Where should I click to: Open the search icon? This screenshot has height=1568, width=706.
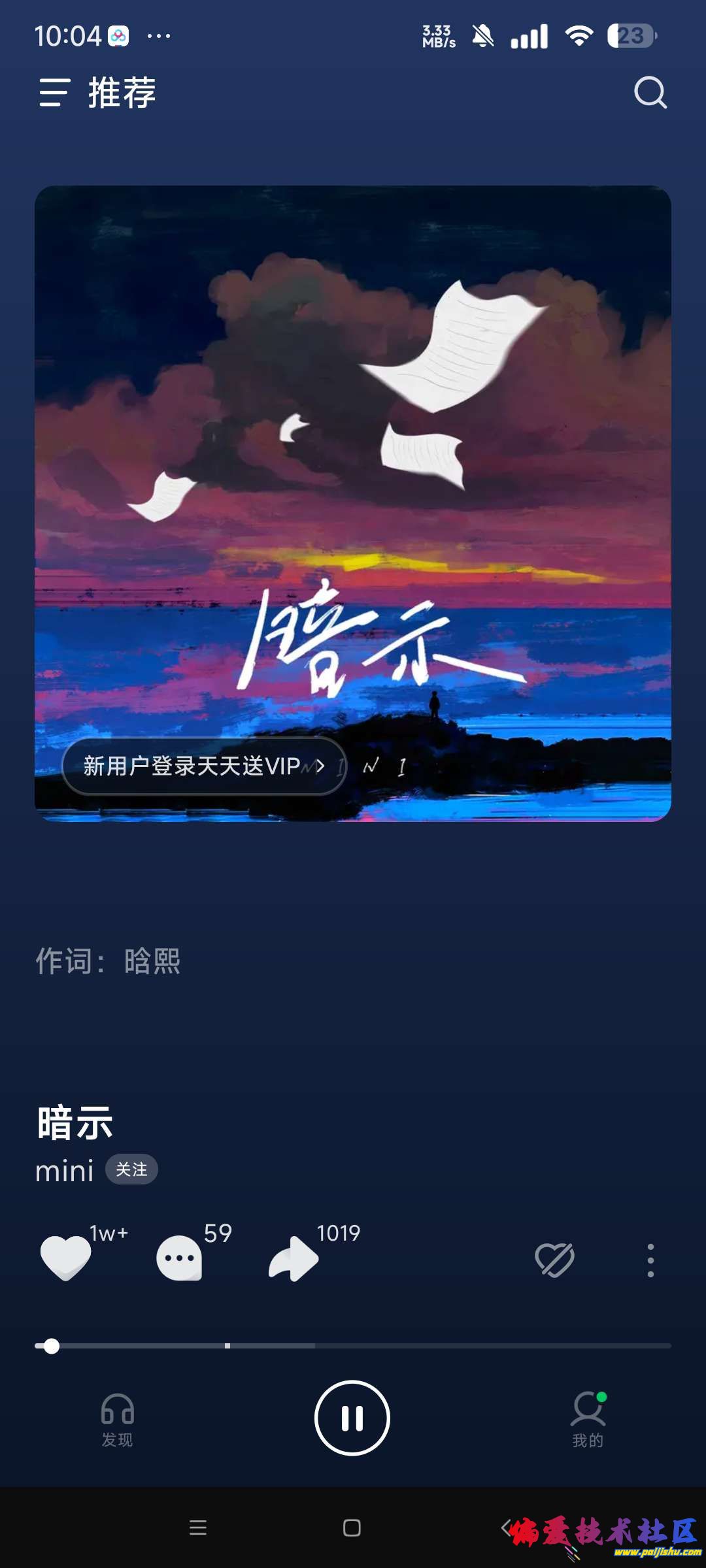click(x=650, y=93)
